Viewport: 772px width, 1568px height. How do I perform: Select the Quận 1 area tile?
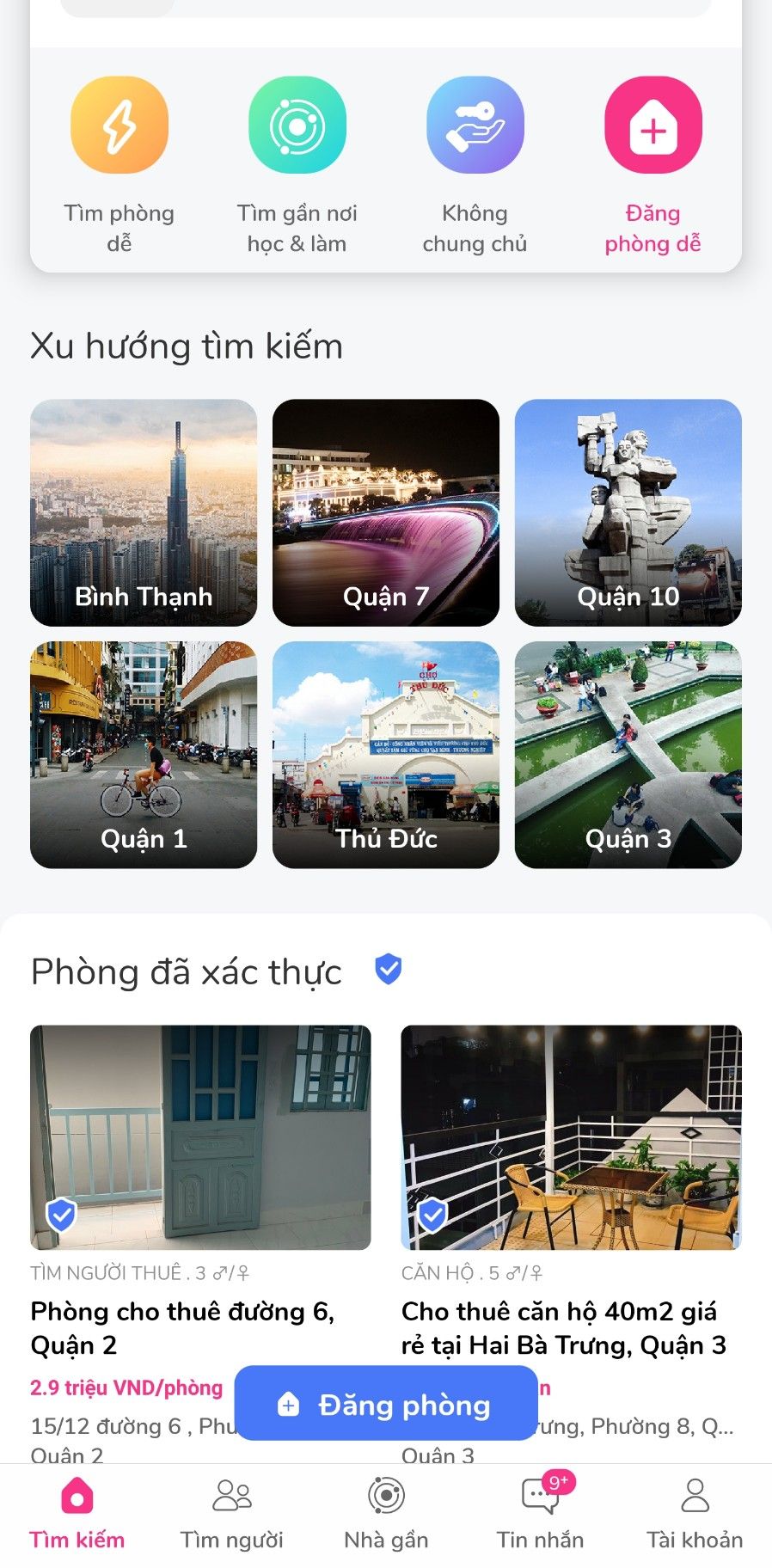coord(144,755)
